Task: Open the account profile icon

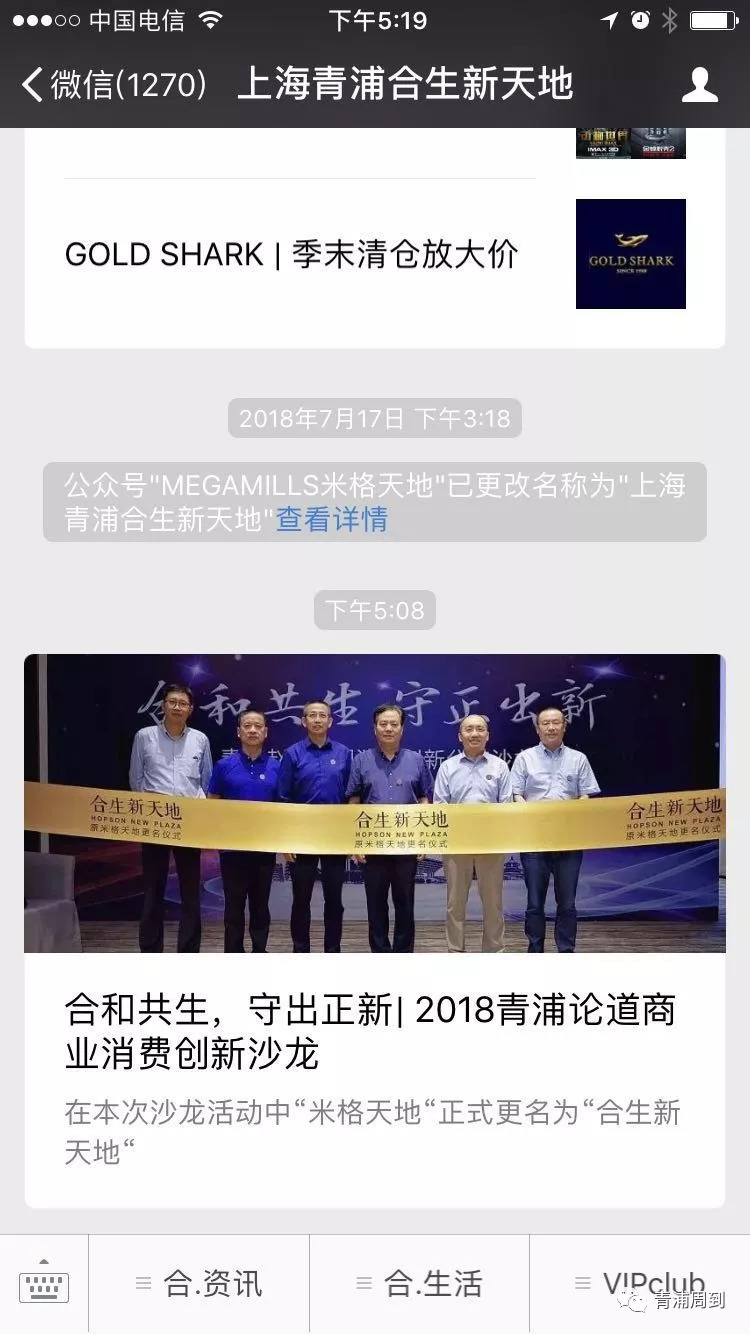Action: (699, 85)
